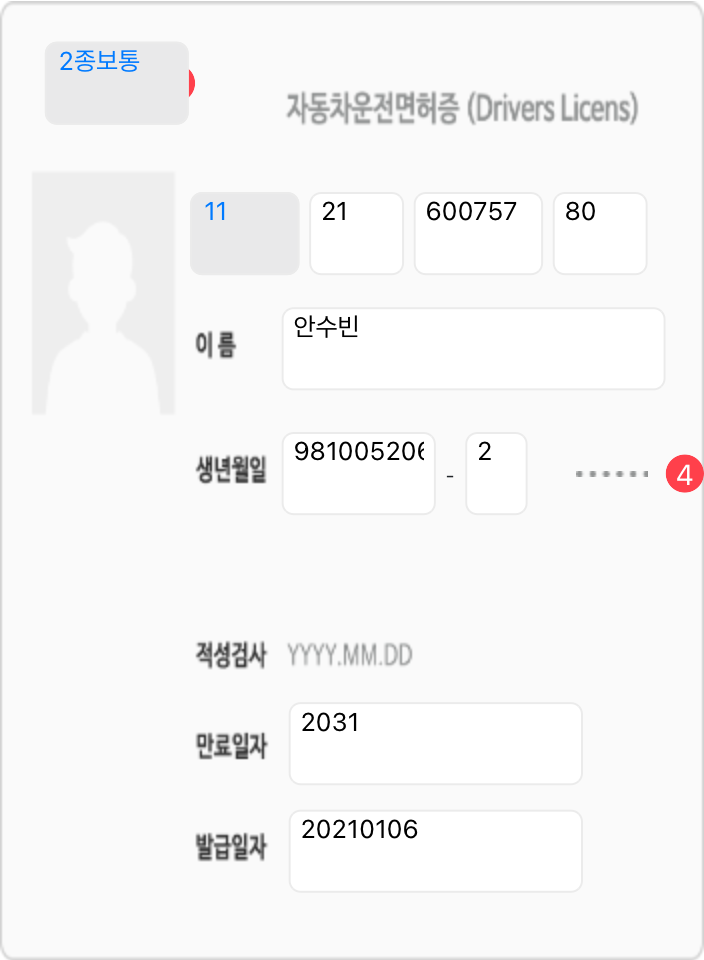704x960 pixels.
Task: Open the 2종보통 license type selector
Action: point(117,83)
